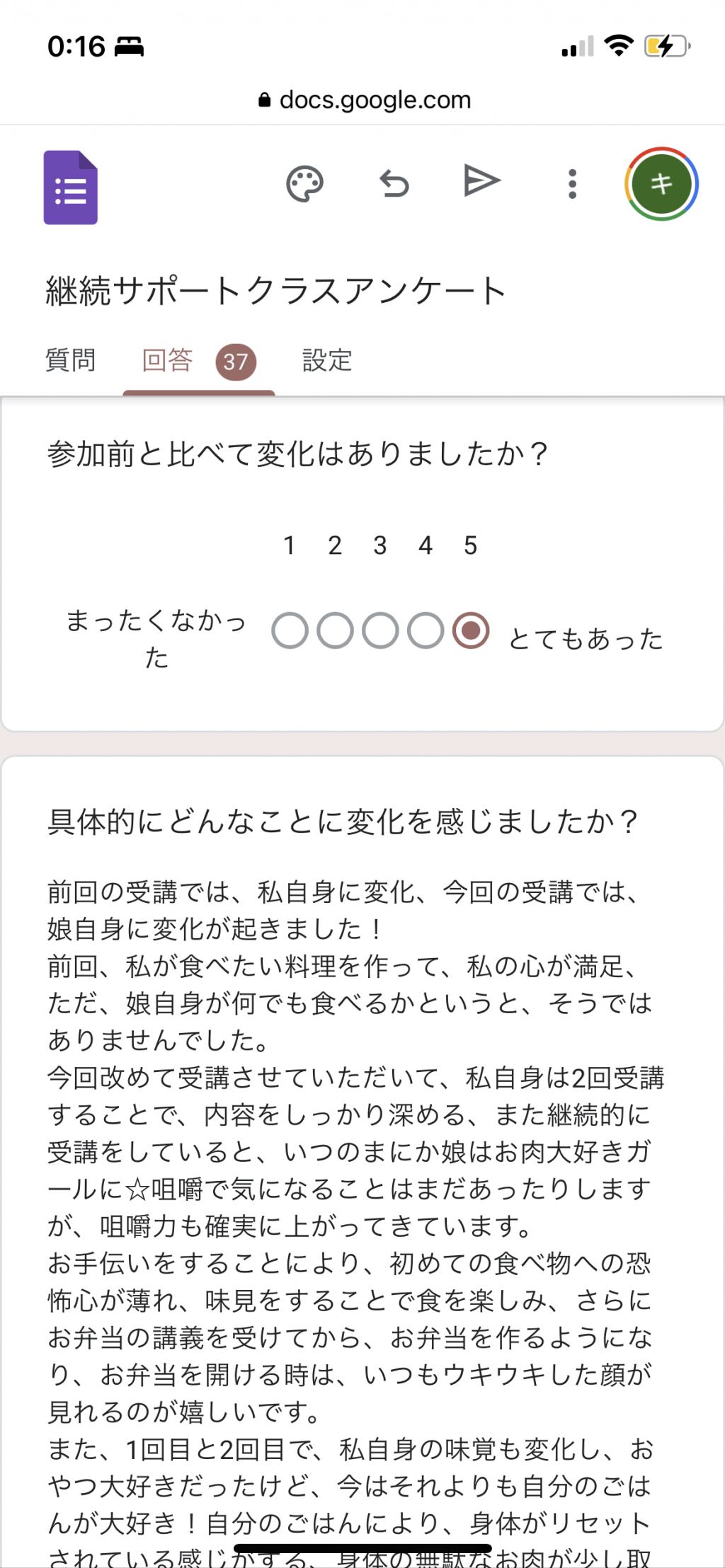The height and width of the screenshot is (1568, 725).
Task: Tap the undo arrow icon
Action: (x=394, y=184)
